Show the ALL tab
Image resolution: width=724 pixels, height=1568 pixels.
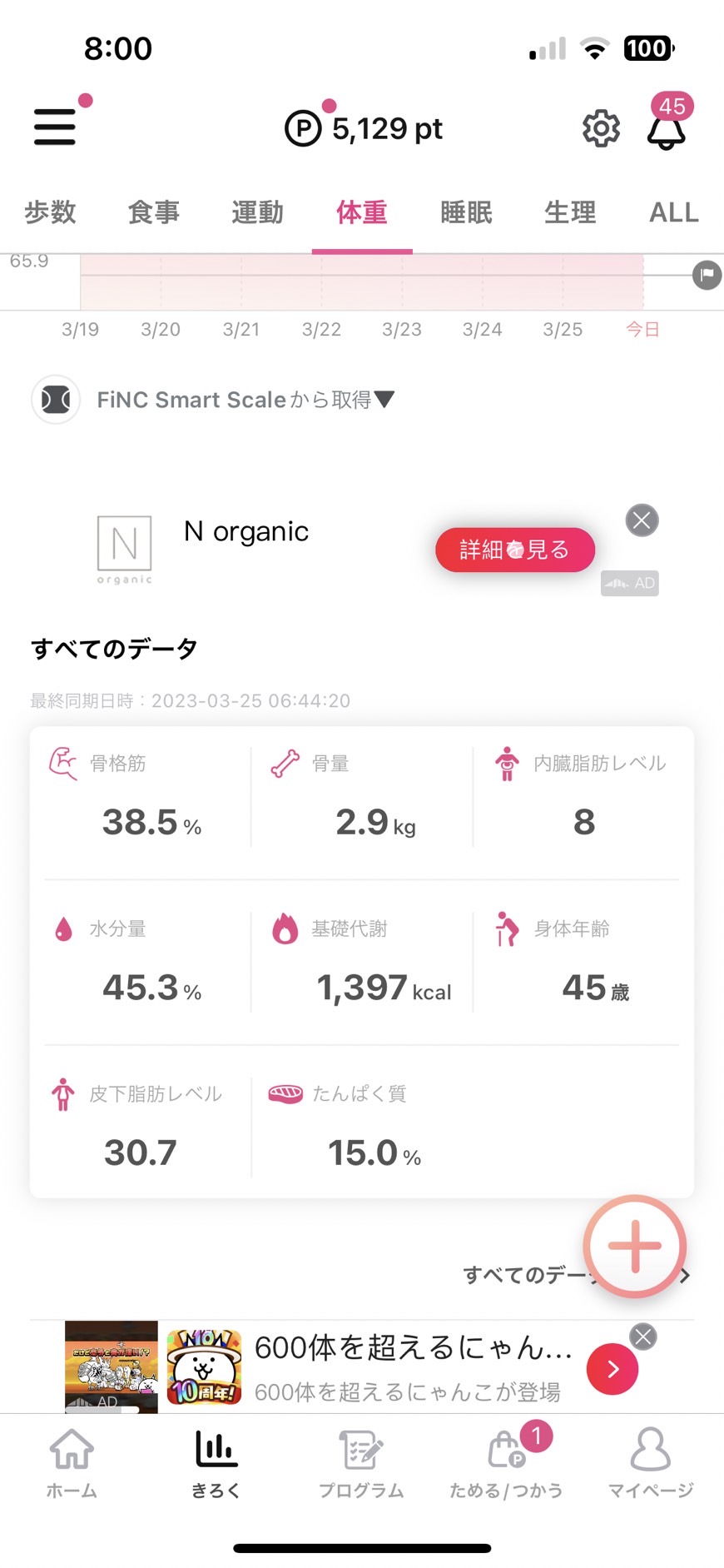[674, 212]
